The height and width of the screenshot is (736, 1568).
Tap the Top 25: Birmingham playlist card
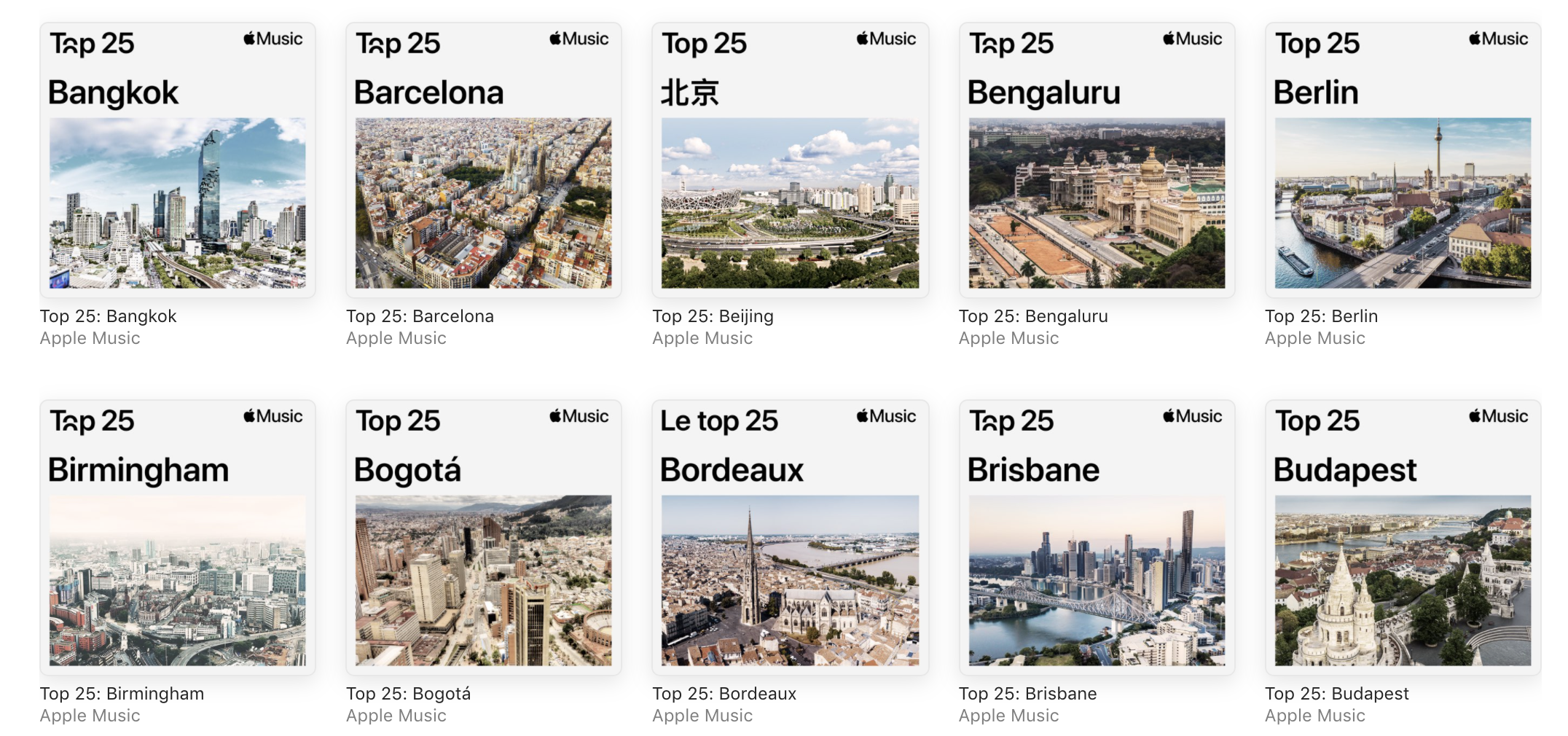pos(177,538)
